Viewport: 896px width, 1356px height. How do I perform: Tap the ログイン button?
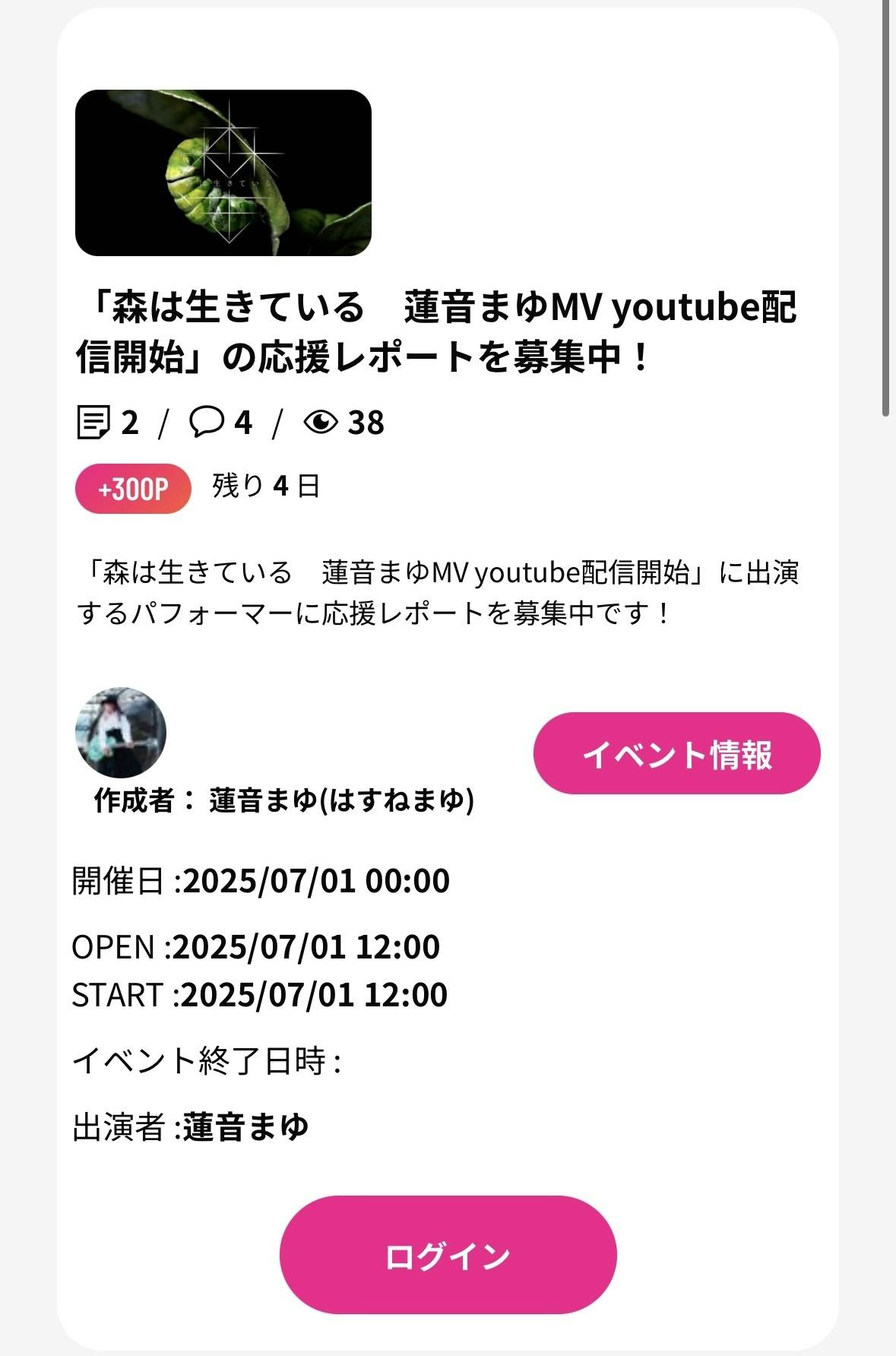pos(448,1255)
